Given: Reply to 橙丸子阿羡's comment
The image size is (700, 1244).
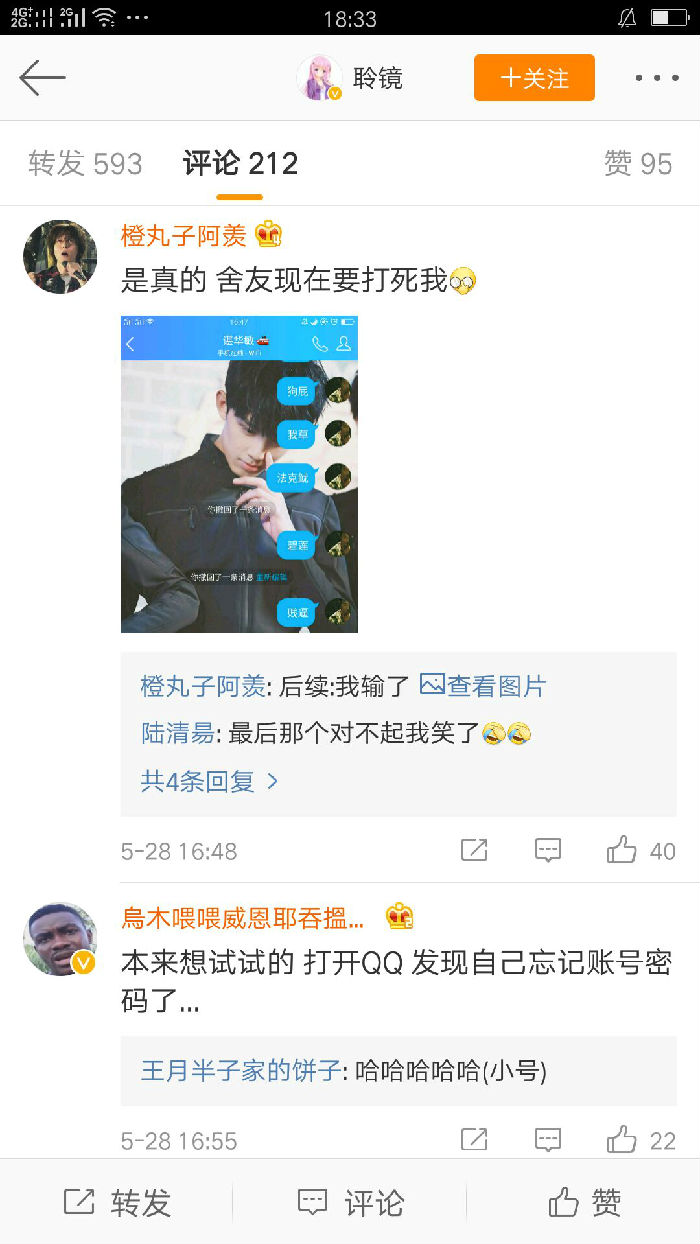Looking at the screenshot, I should click(x=547, y=851).
